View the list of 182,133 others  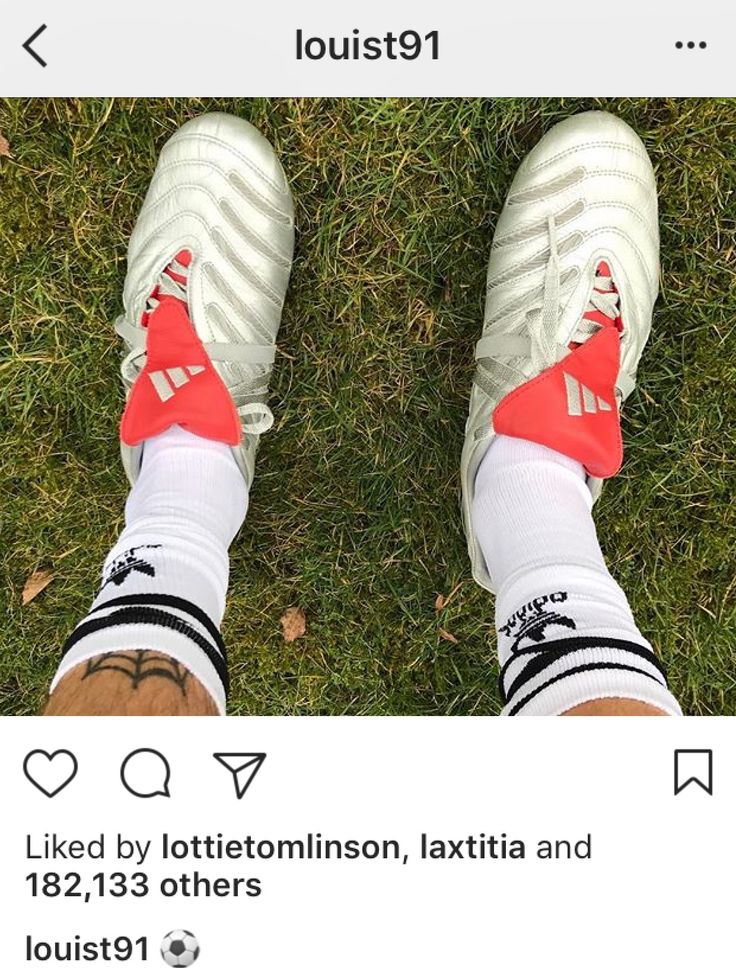point(143,884)
